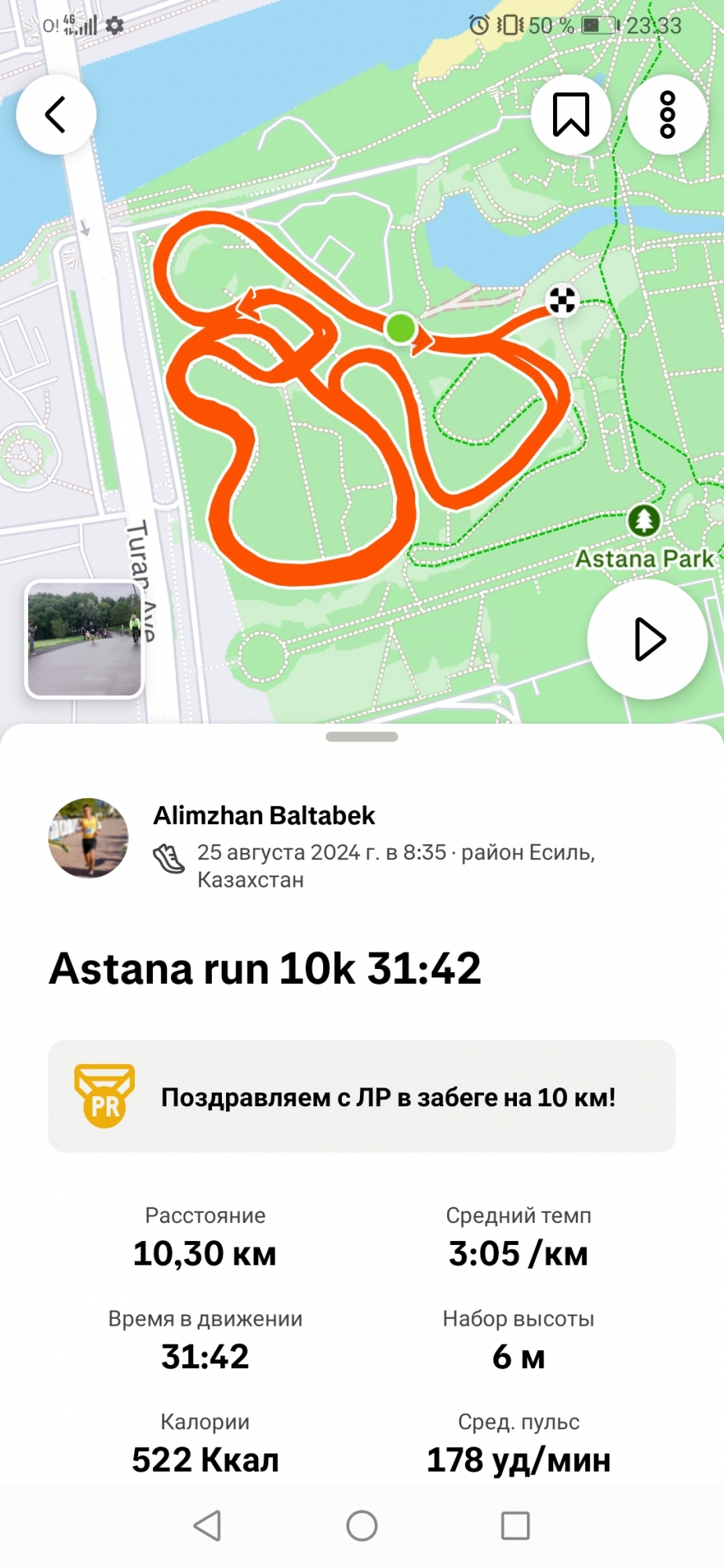Open Alimzhan Baltabek's profile picture

[x=89, y=838]
